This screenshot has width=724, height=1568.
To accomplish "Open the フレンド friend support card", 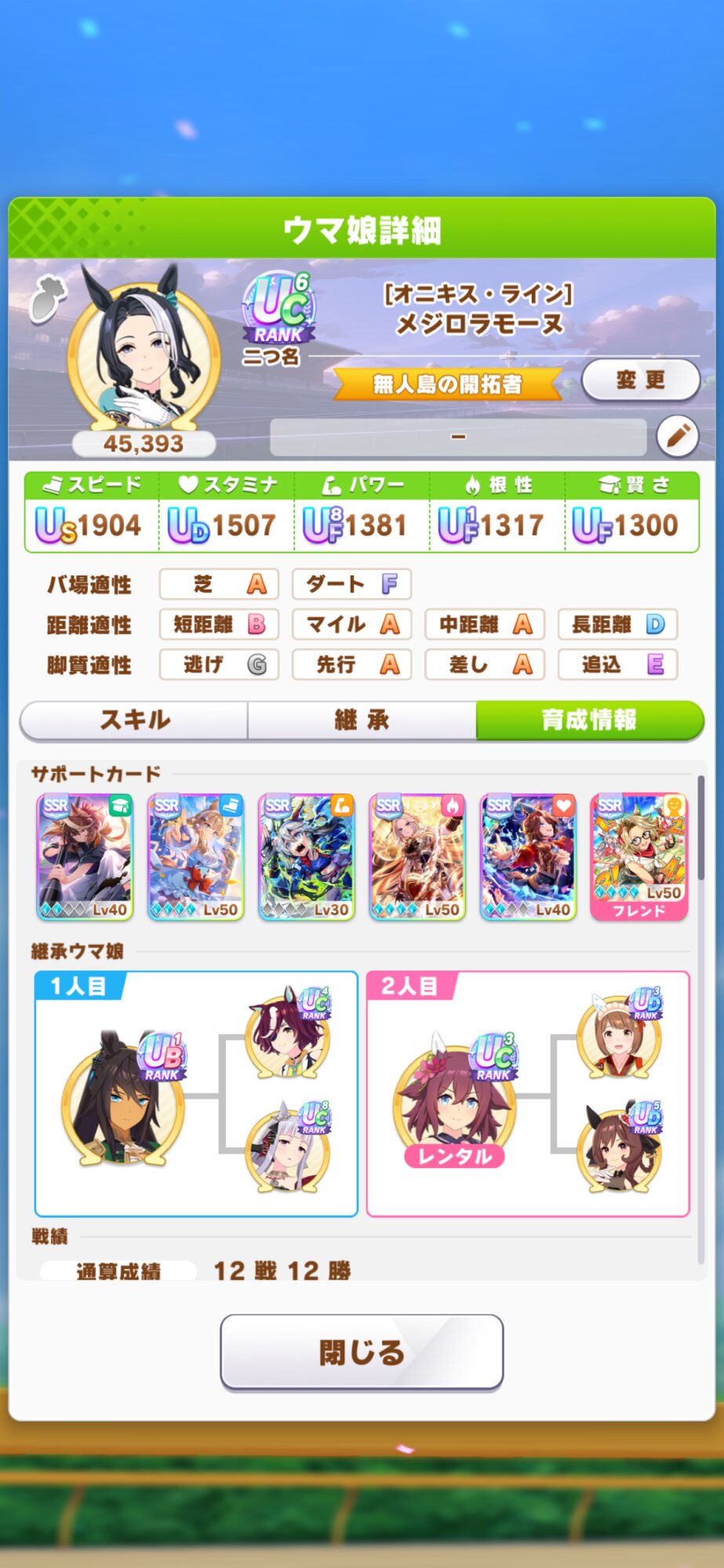I will coord(639,856).
